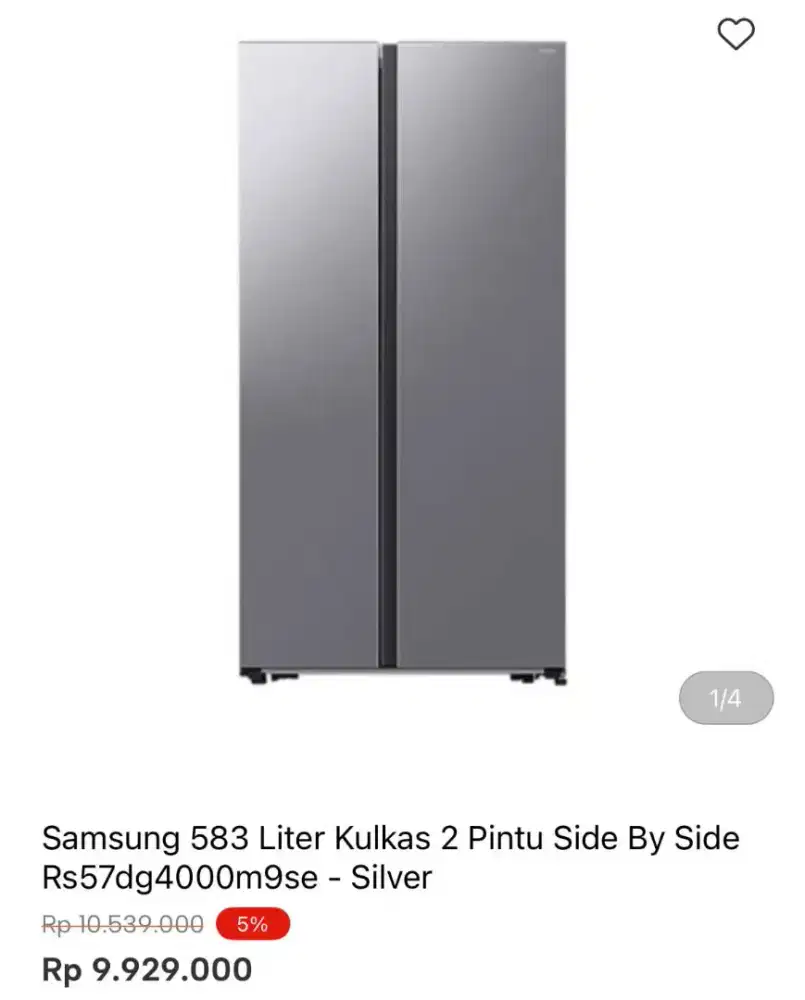Select the product title link
805x1000 pixels.
click(x=392, y=858)
